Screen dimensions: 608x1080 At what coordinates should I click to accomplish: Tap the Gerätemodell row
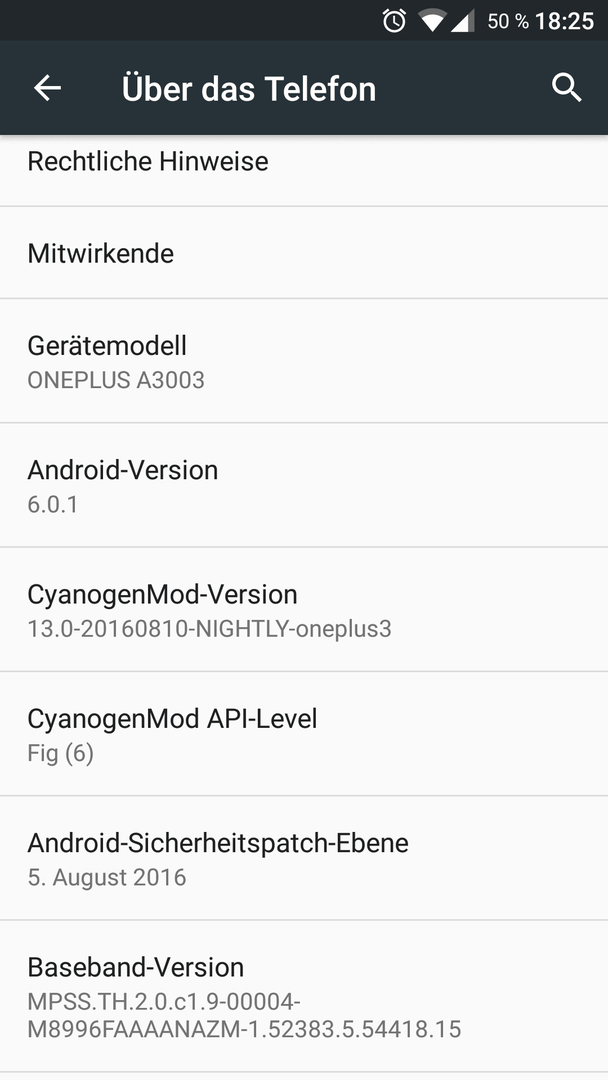tap(304, 361)
